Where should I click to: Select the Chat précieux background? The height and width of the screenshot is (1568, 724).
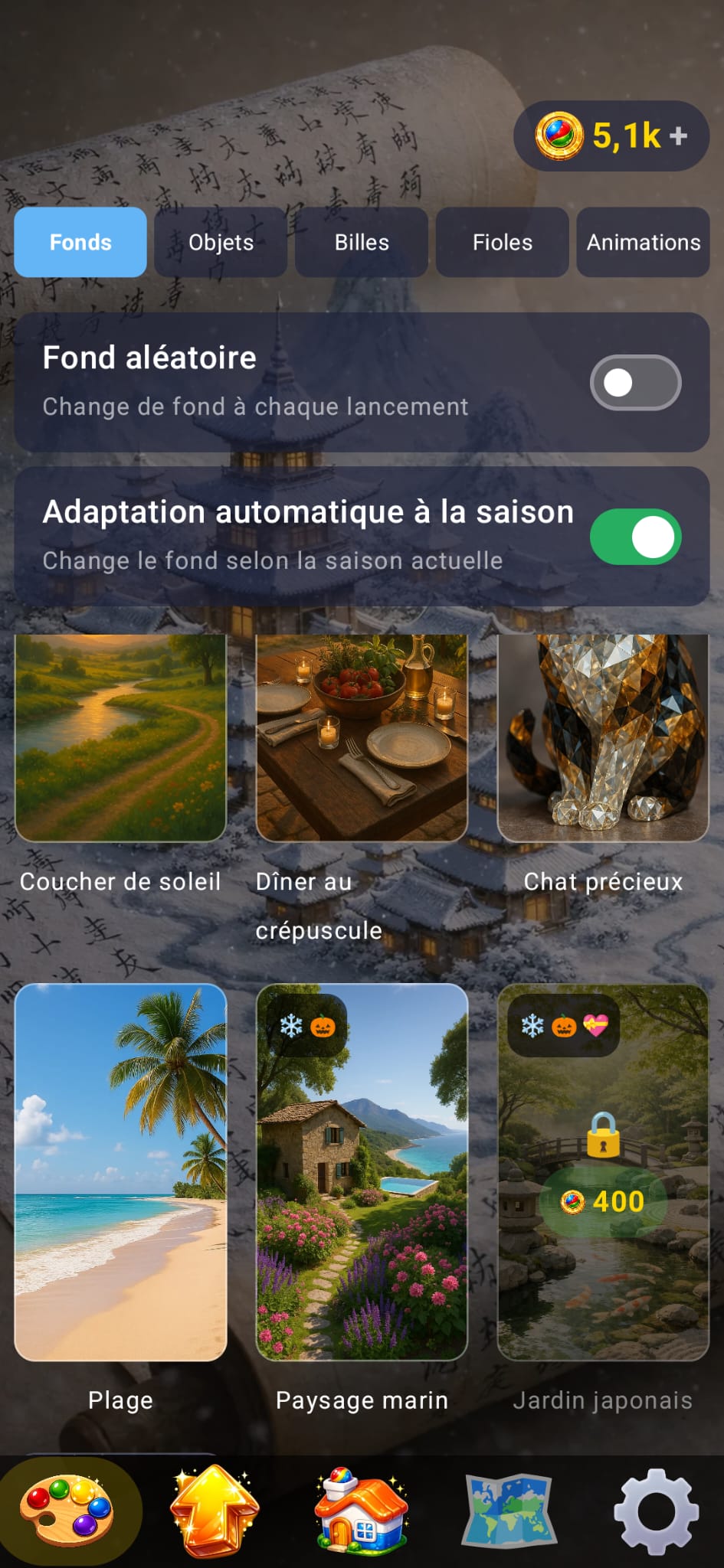[603, 737]
